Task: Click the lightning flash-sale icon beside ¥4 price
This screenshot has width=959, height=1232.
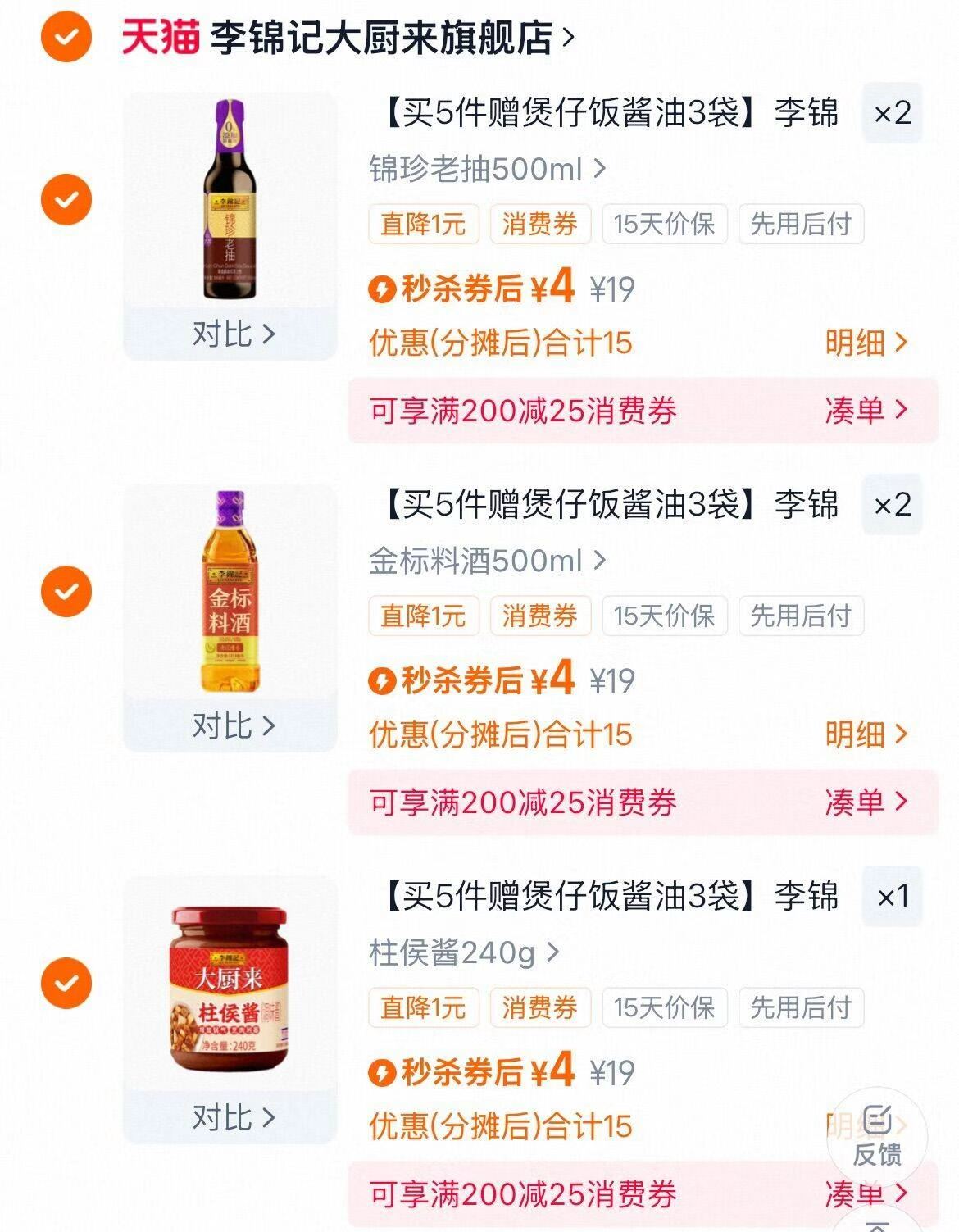Action: 384,289
